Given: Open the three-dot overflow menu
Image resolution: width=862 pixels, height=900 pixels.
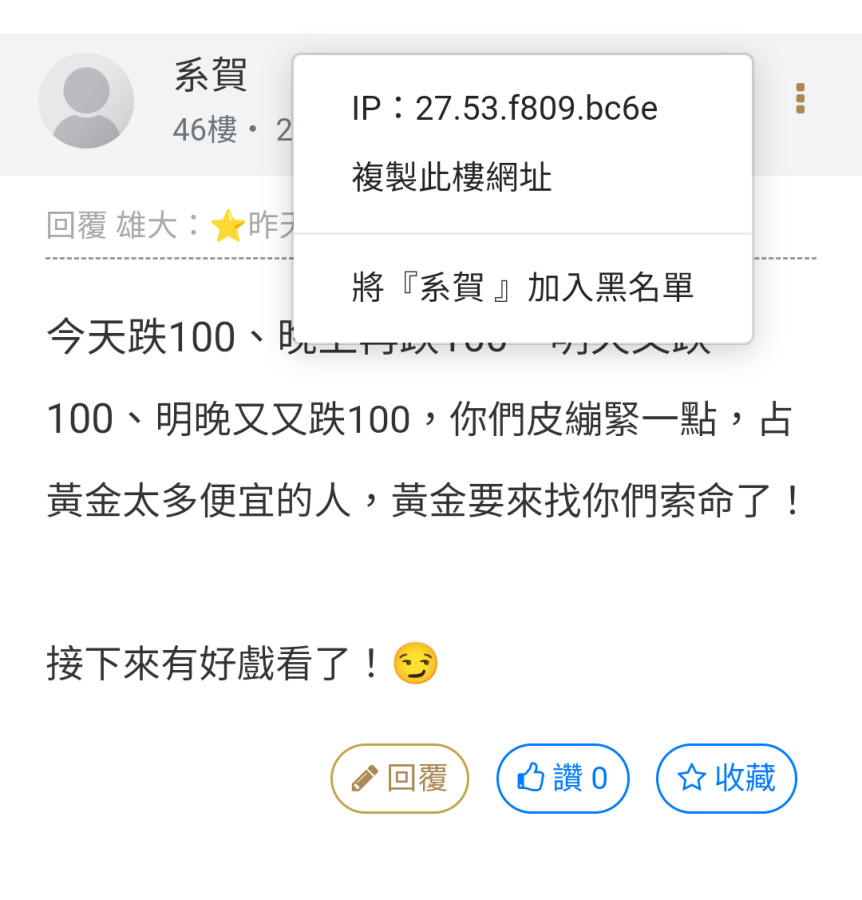Looking at the screenshot, I should (x=799, y=99).
